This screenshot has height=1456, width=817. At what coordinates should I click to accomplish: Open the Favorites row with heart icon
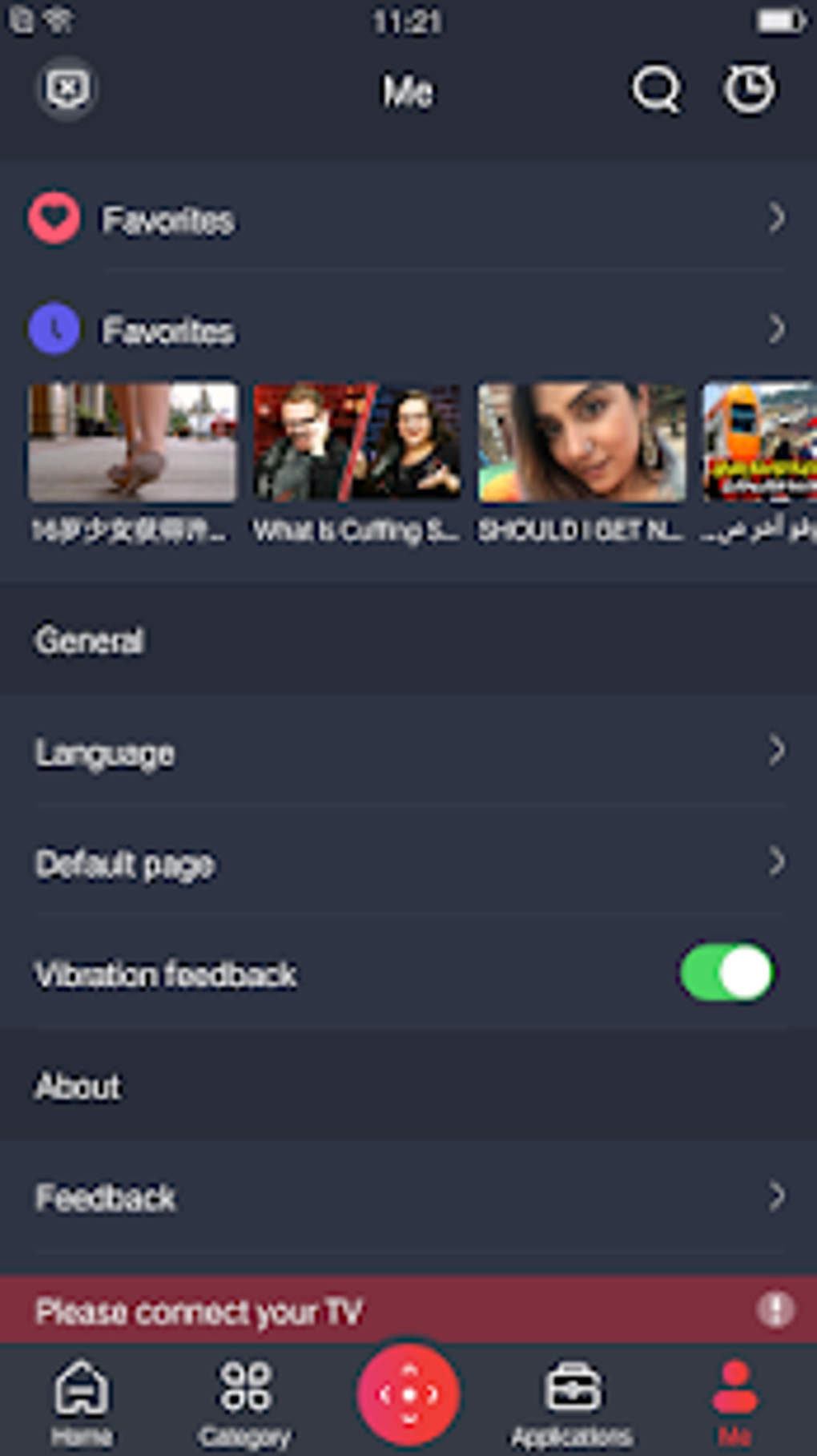click(x=408, y=218)
